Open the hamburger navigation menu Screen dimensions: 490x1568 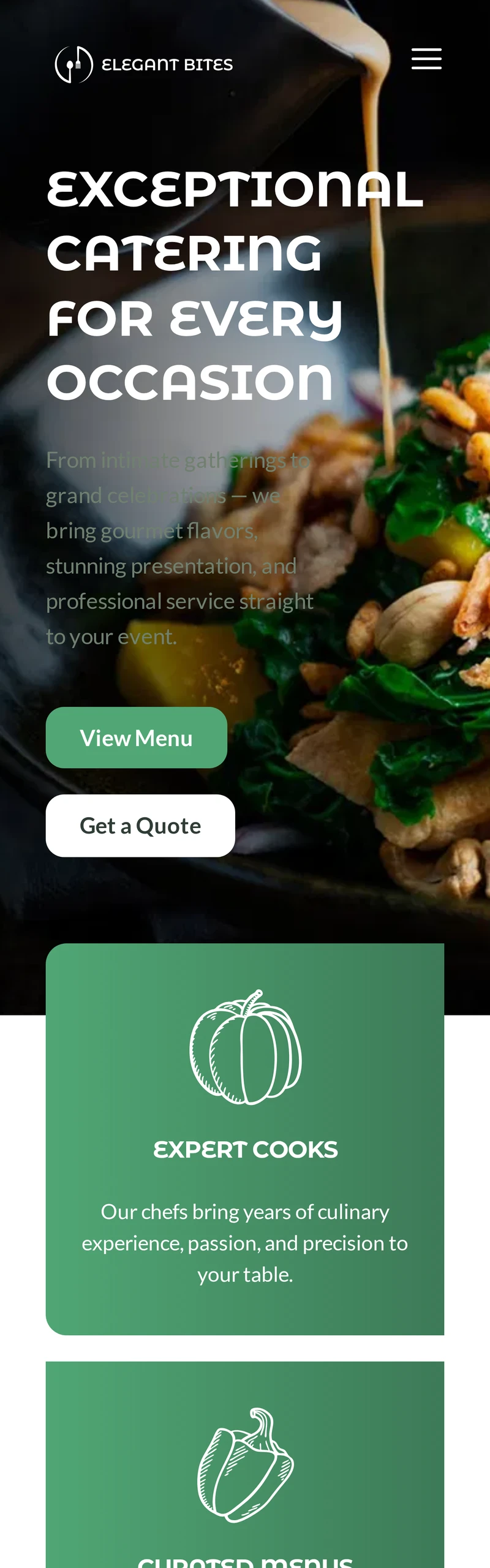click(426, 59)
